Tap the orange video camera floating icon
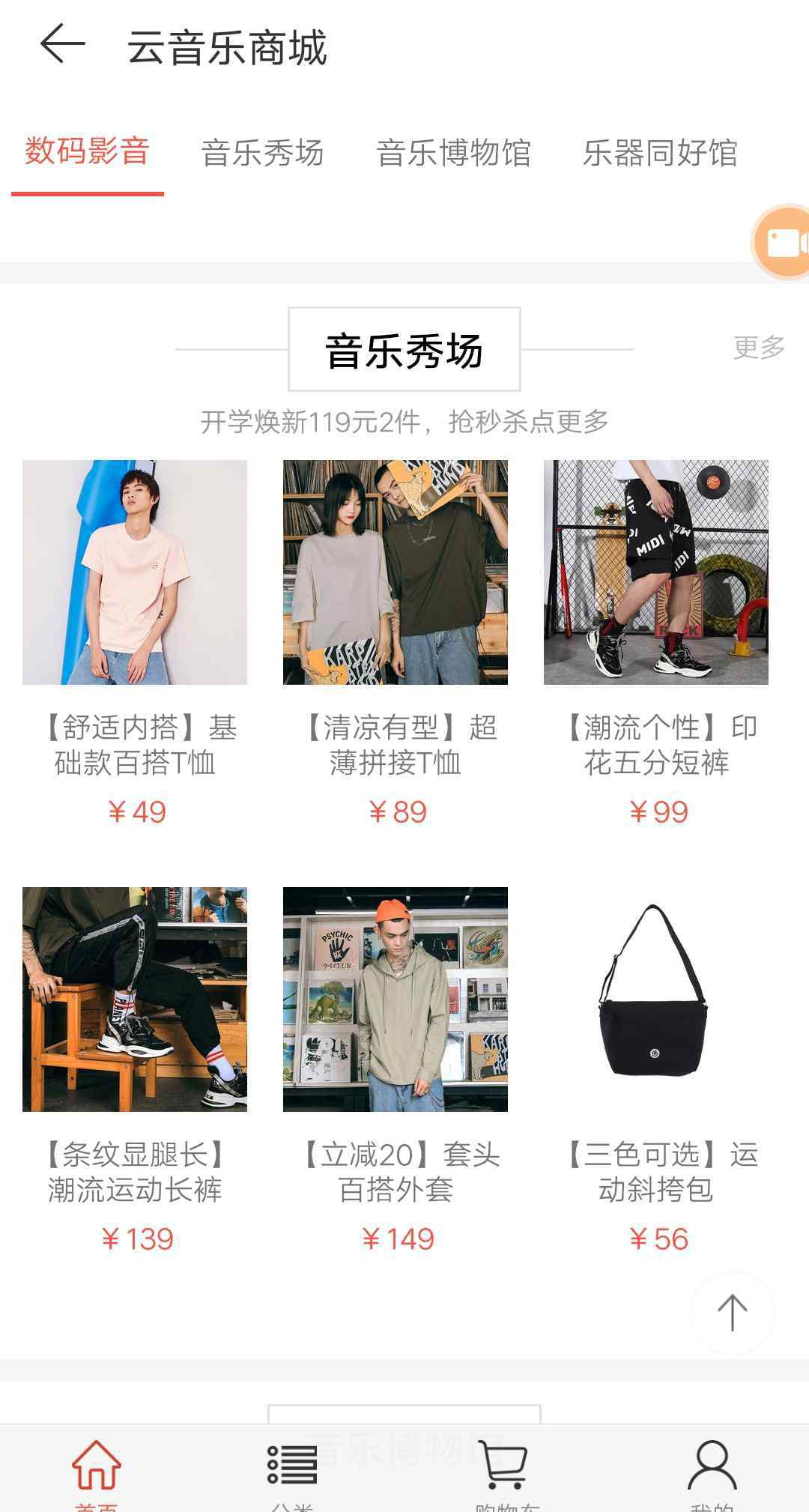Viewport: 809px width, 1512px height. coord(782,243)
